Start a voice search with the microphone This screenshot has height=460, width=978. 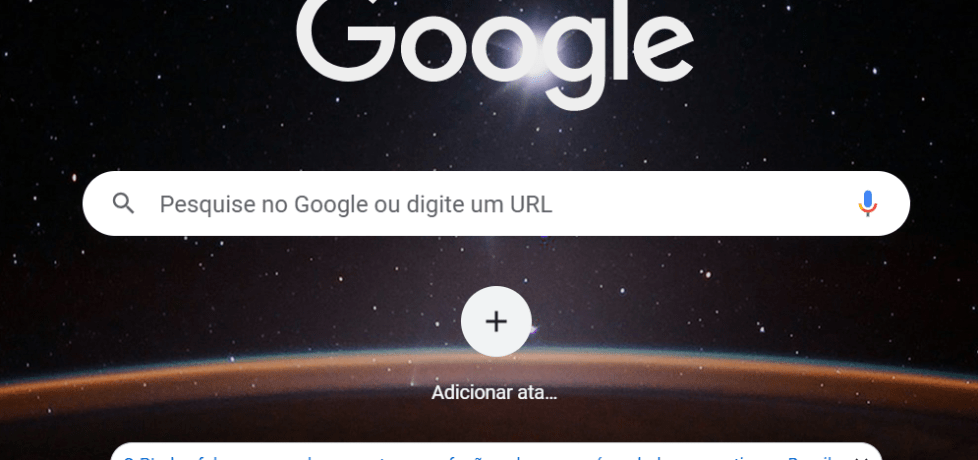(x=867, y=204)
